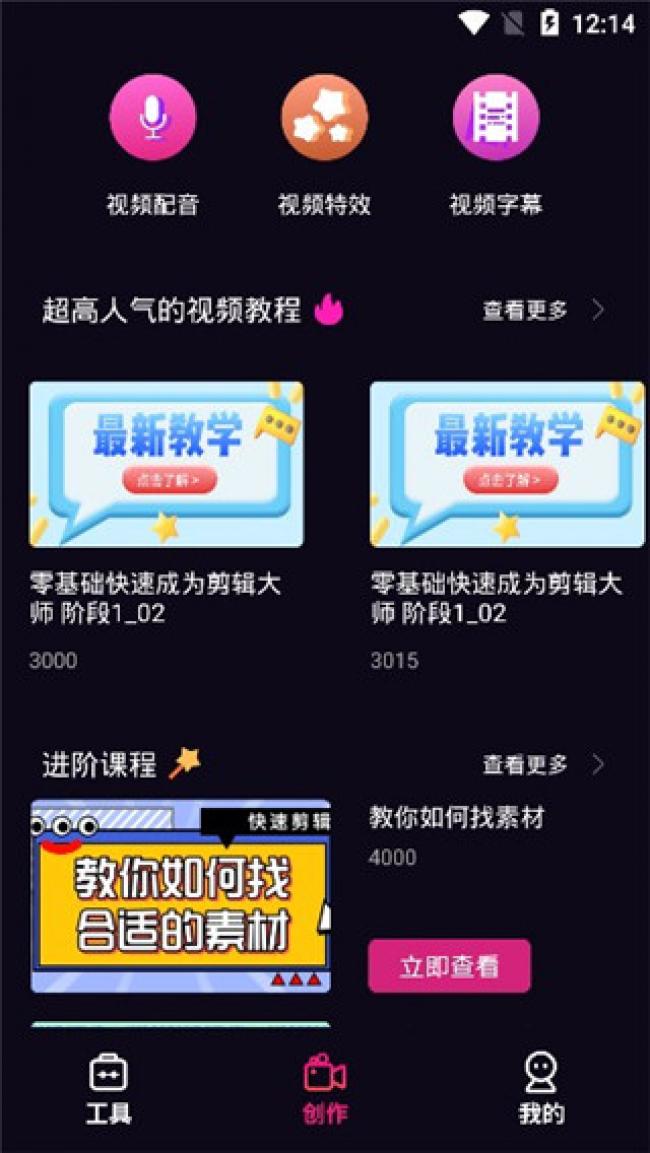Go to the 我的 tab

(541, 1089)
